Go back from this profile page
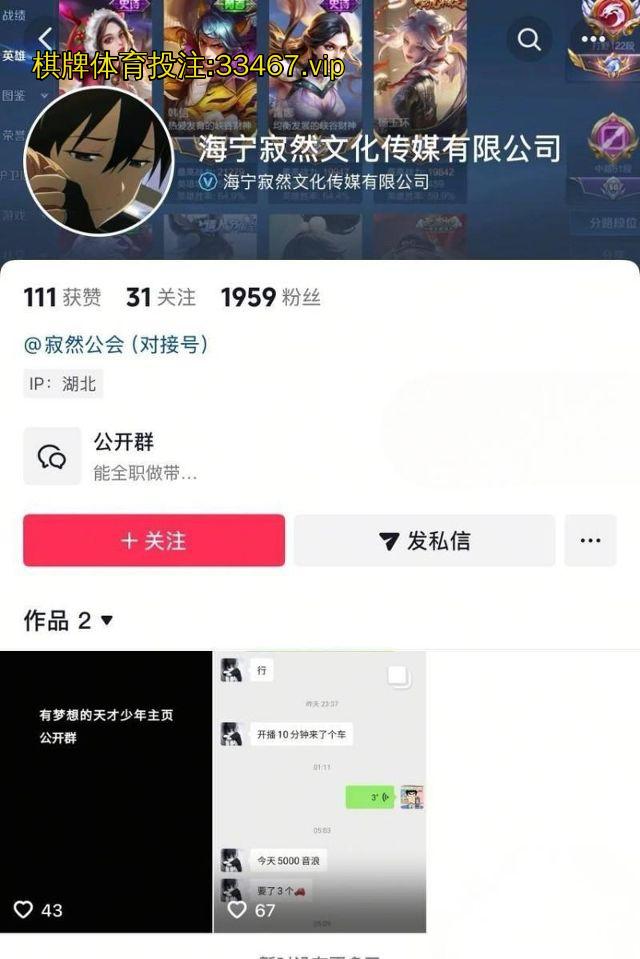 pyautogui.click(x=45, y=39)
